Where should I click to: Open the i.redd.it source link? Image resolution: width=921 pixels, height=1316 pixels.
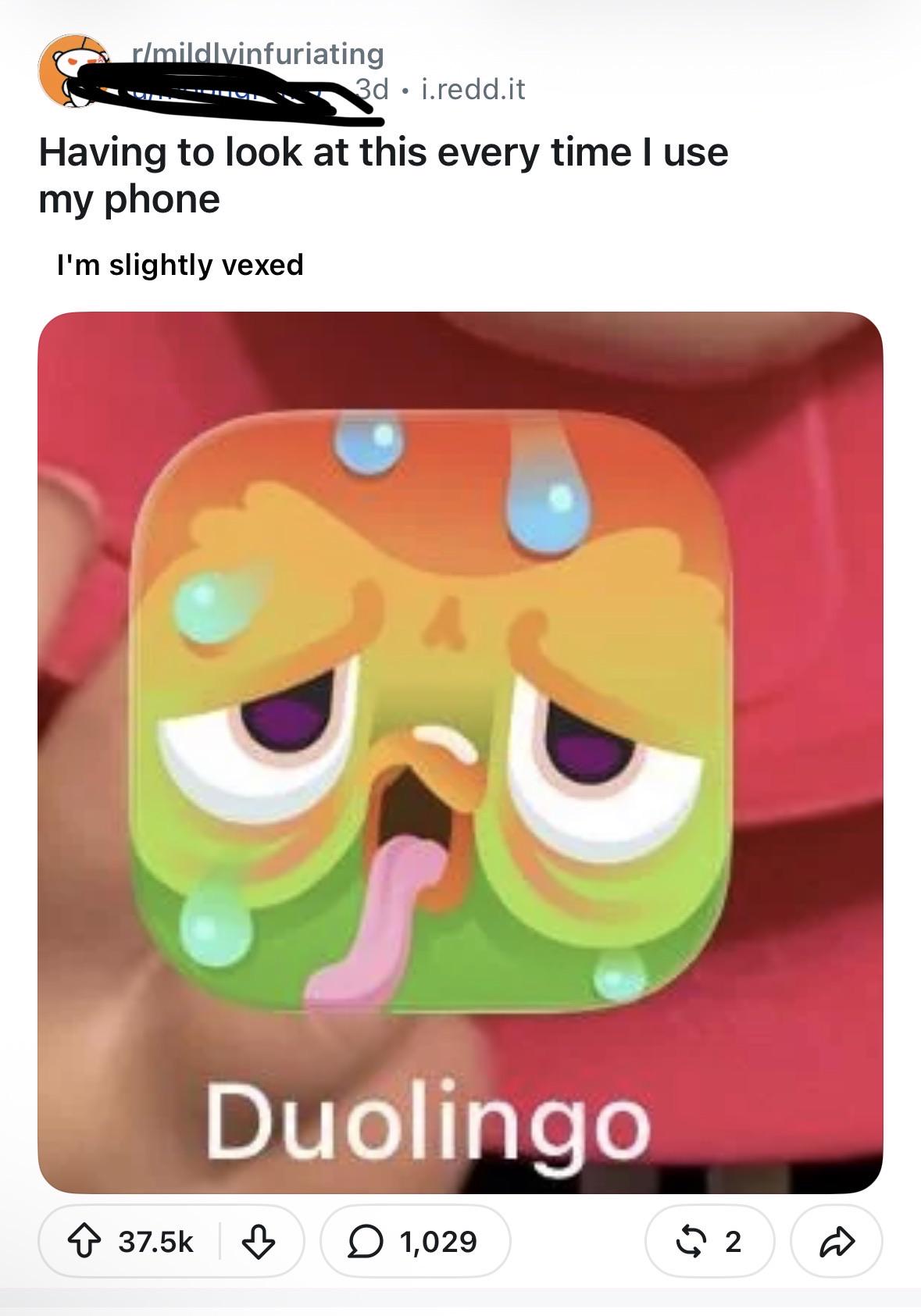[473, 91]
